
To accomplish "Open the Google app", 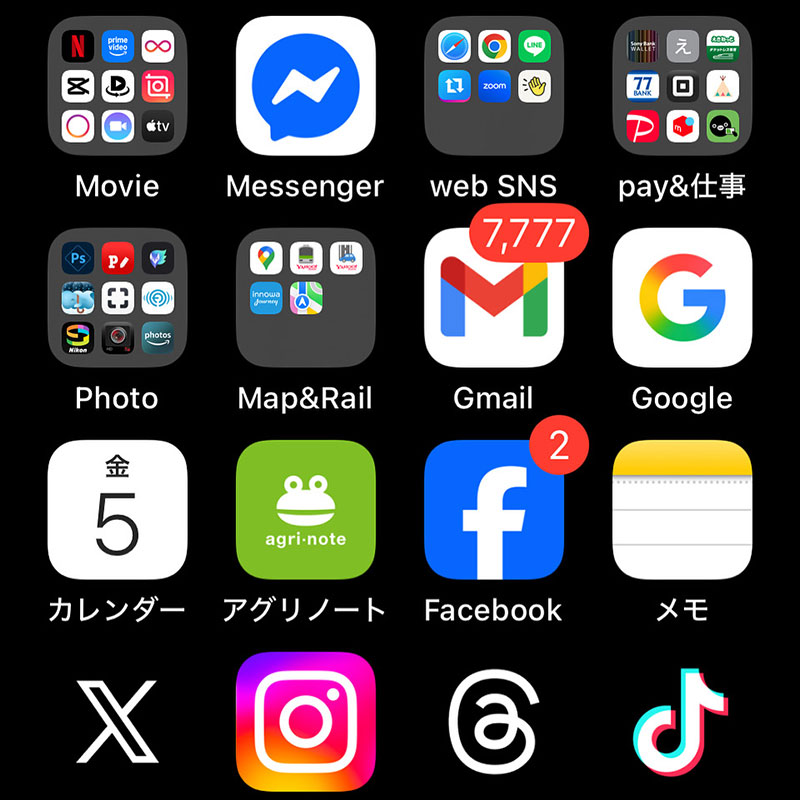I will coord(682,297).
